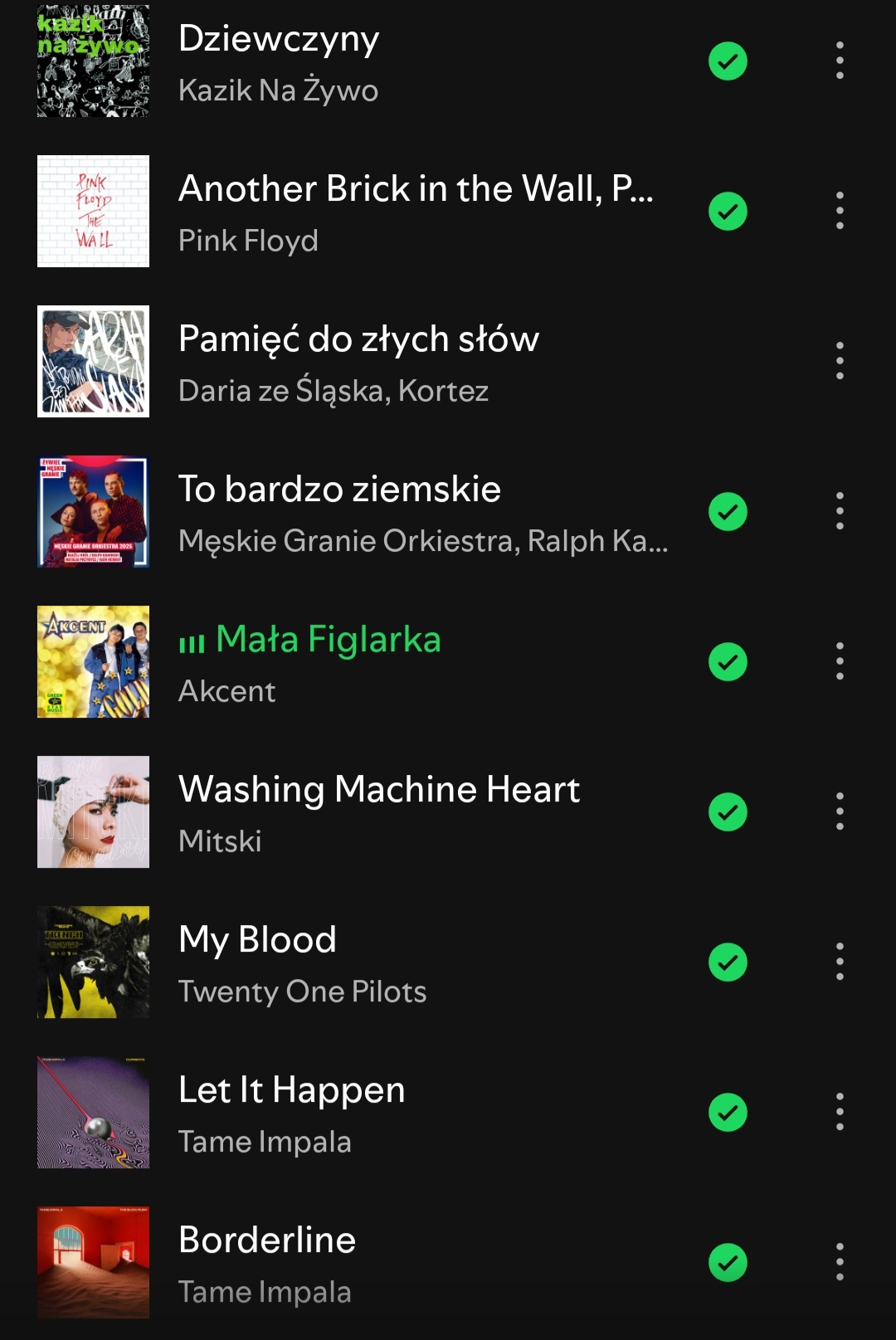Screen dimensions: 896x1340
Task: Tap the saved checkmark on To bardzo ziemskie
Action: (728, 512)
